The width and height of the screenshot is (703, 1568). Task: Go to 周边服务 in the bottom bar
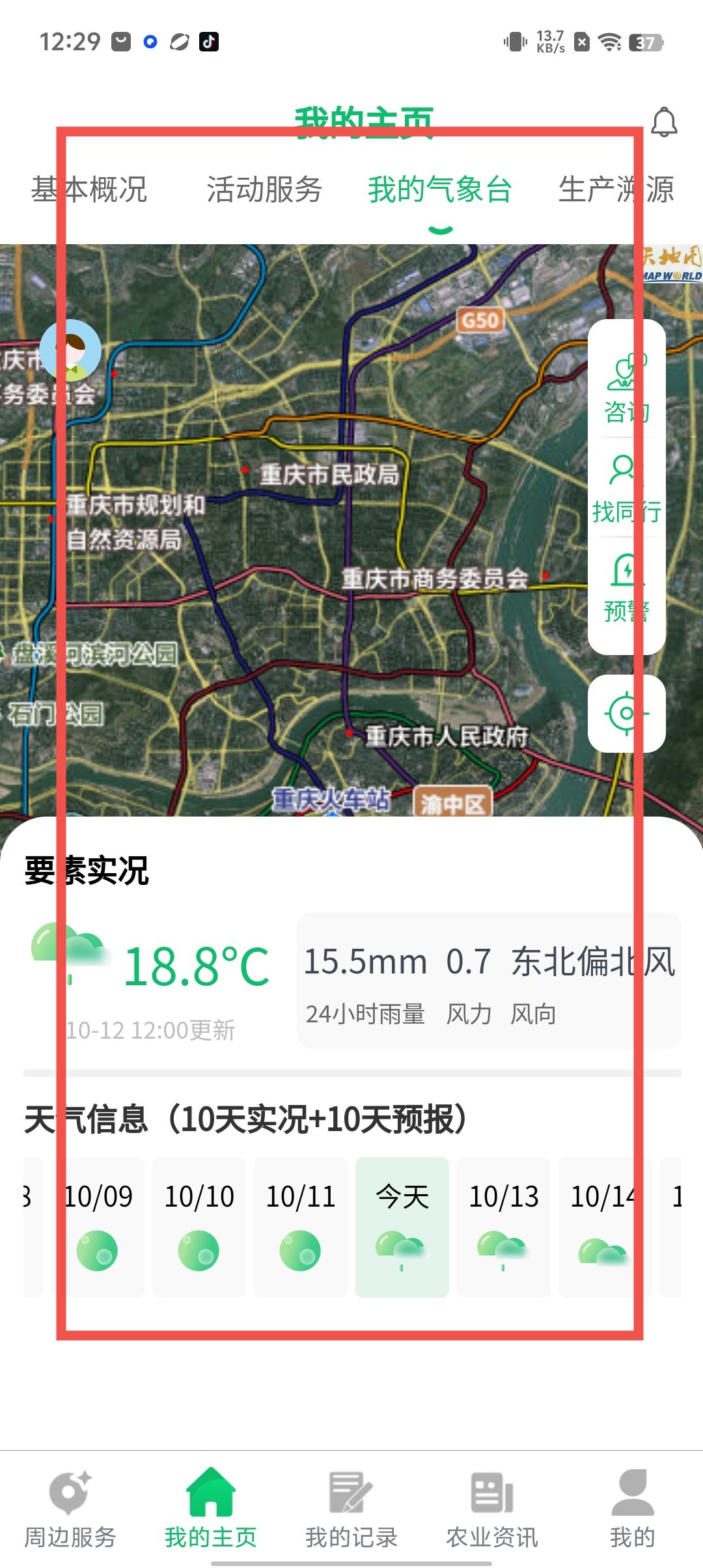(70, 1509)
